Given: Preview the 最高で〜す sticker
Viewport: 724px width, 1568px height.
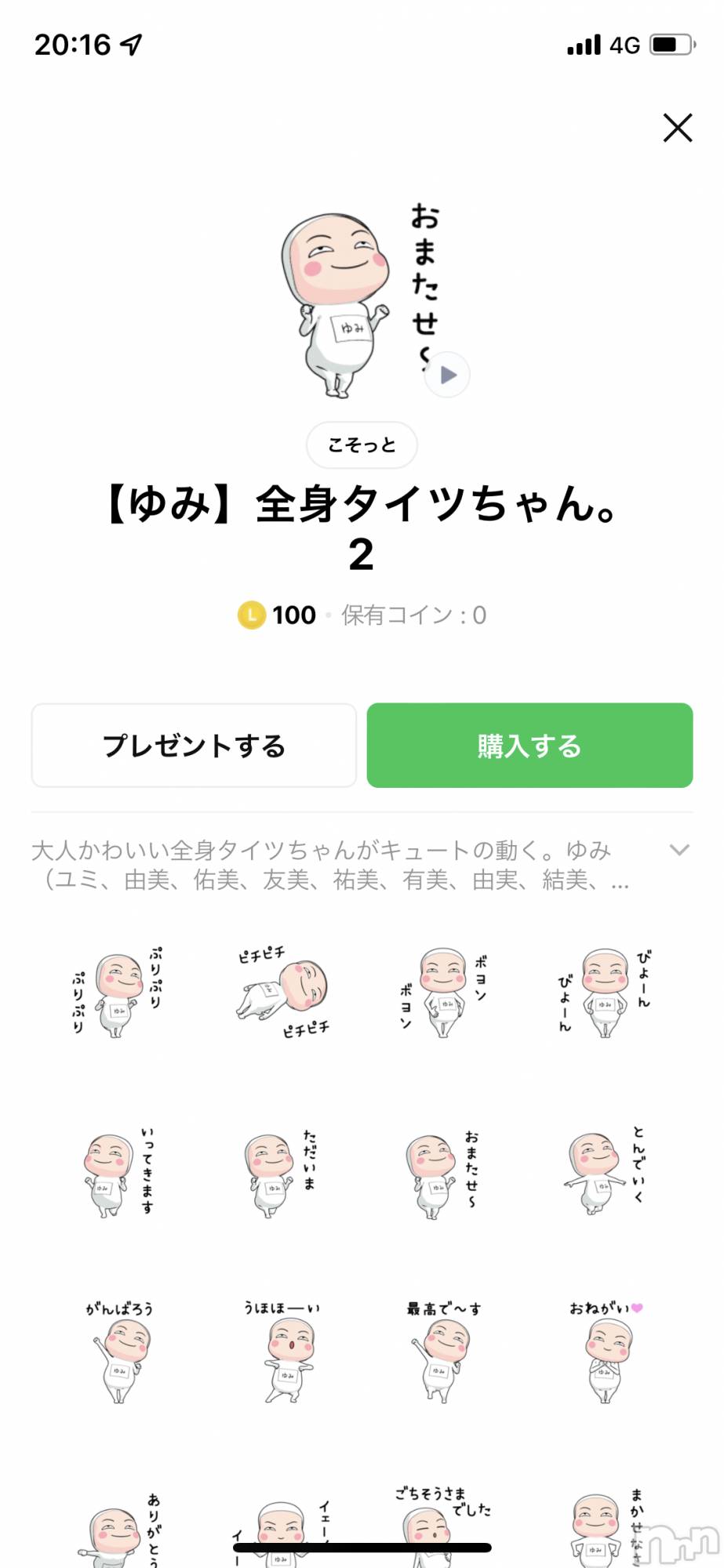Looking at the screenshot, I should (443, 1352).
